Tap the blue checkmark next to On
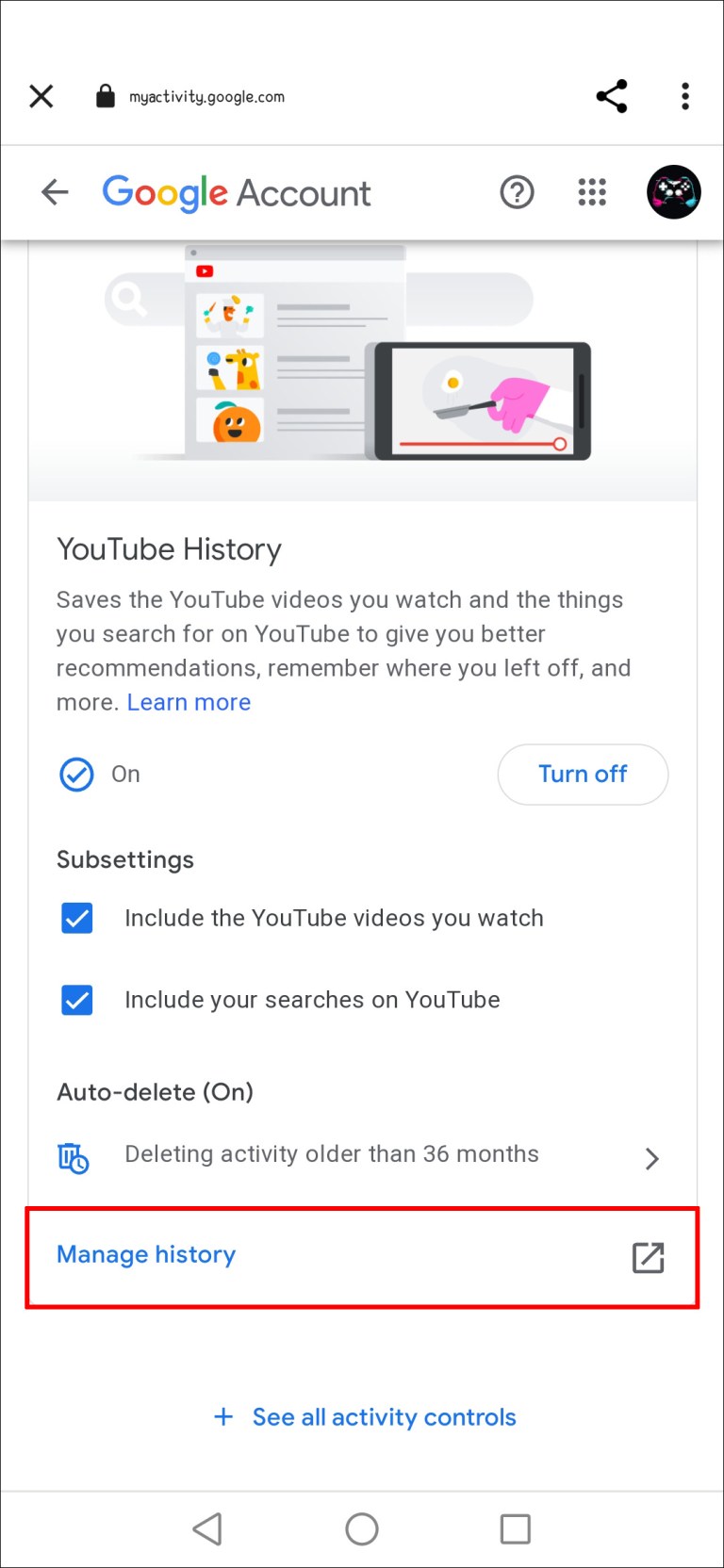724x1568 pixels. [x=76, y=775]
